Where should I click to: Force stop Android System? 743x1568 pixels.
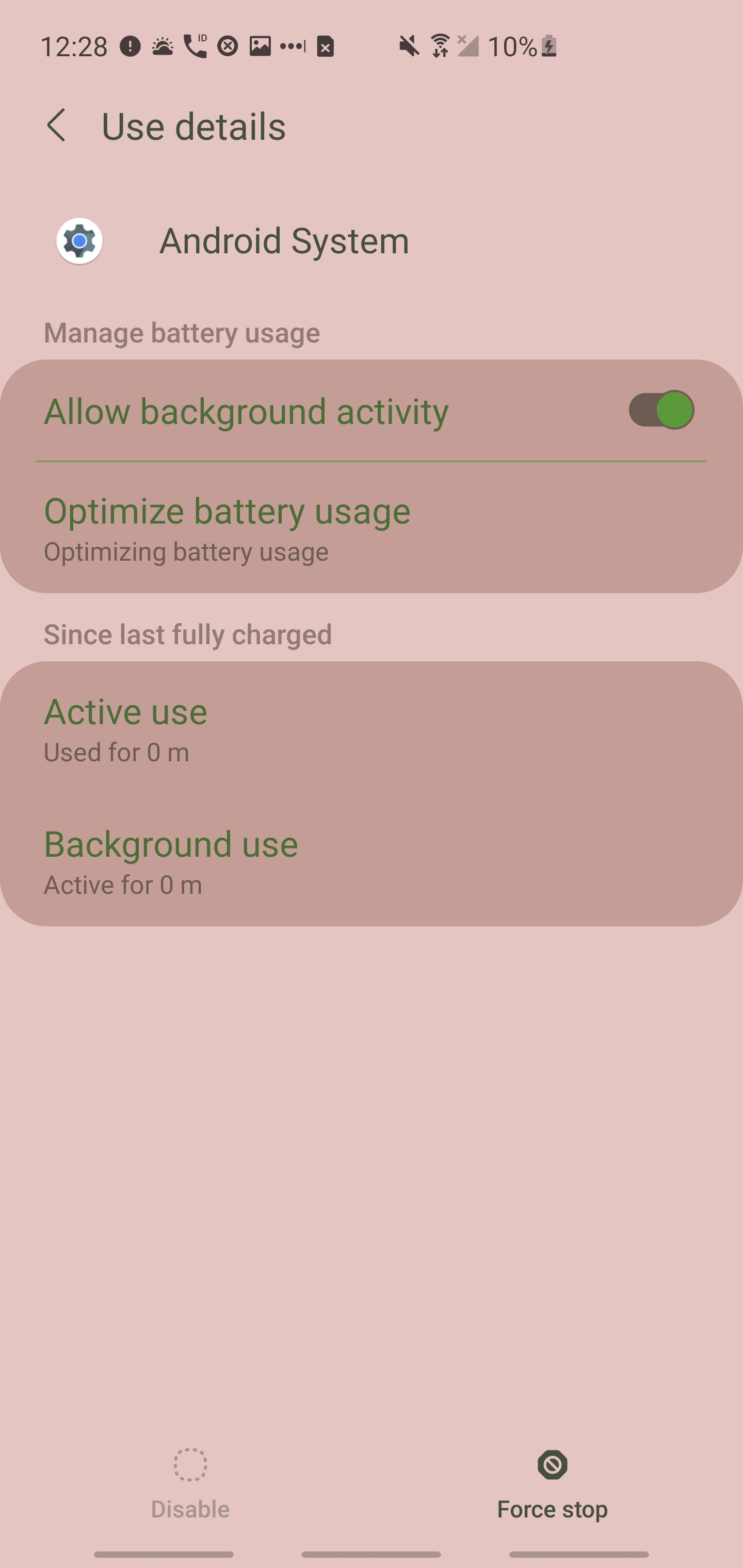pos(552,1483)
